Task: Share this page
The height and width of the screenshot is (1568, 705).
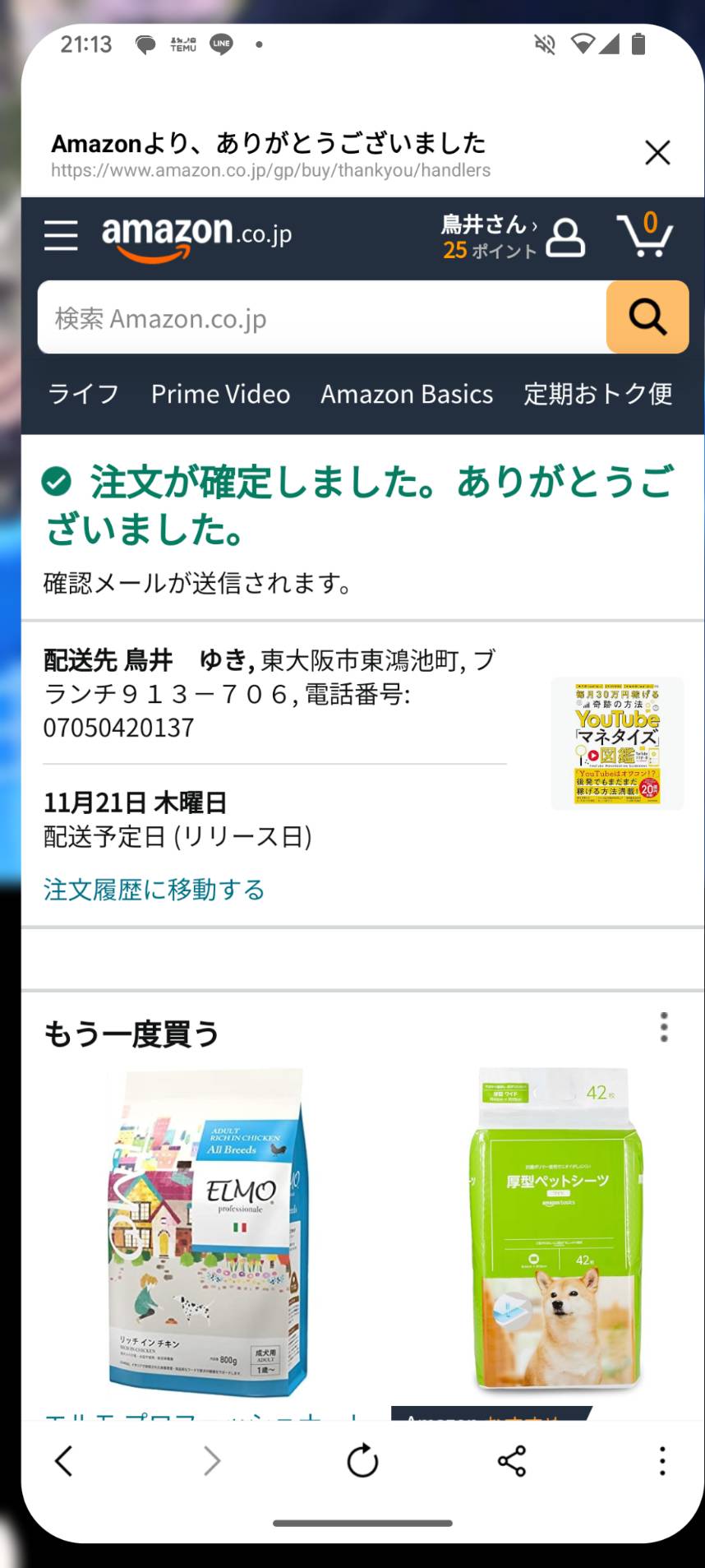Action: [x=512, y=1461]
